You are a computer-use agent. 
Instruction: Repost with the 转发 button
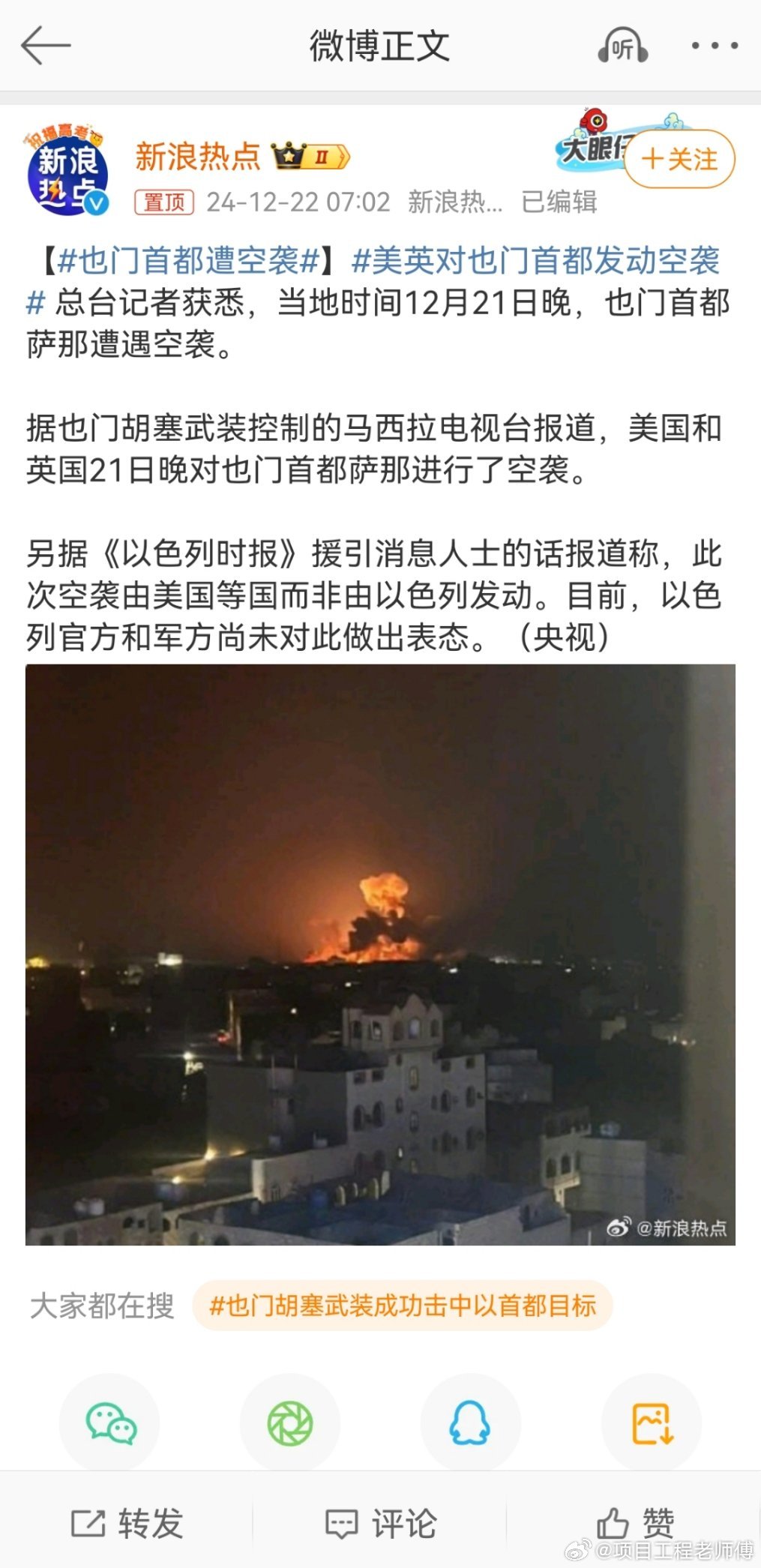coord(127,1523)
